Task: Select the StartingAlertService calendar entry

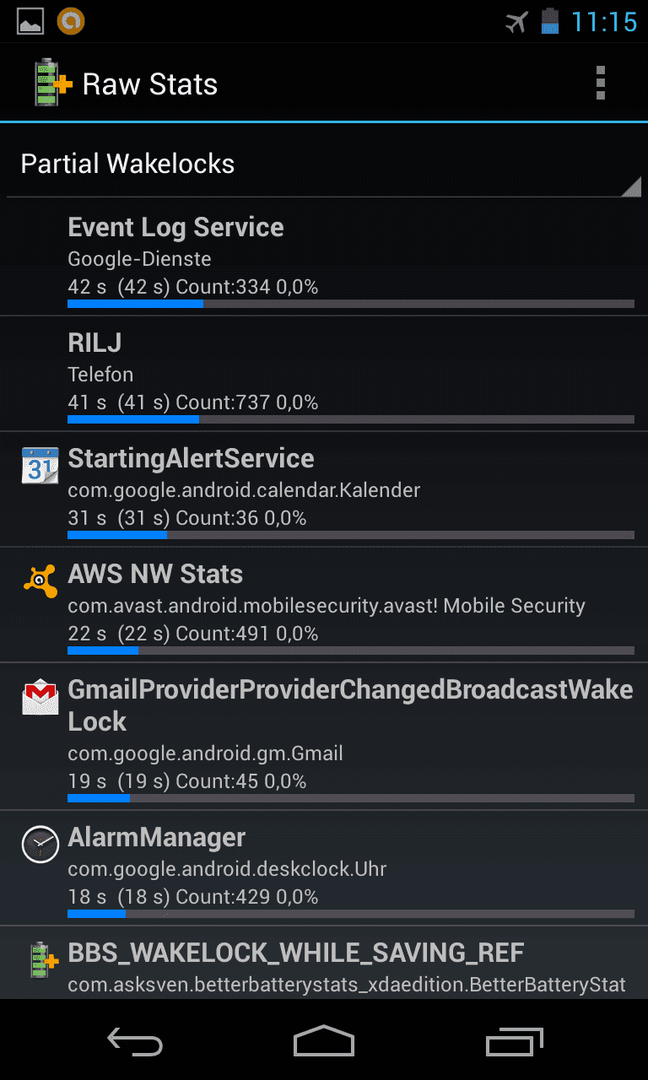Action: 324,490
